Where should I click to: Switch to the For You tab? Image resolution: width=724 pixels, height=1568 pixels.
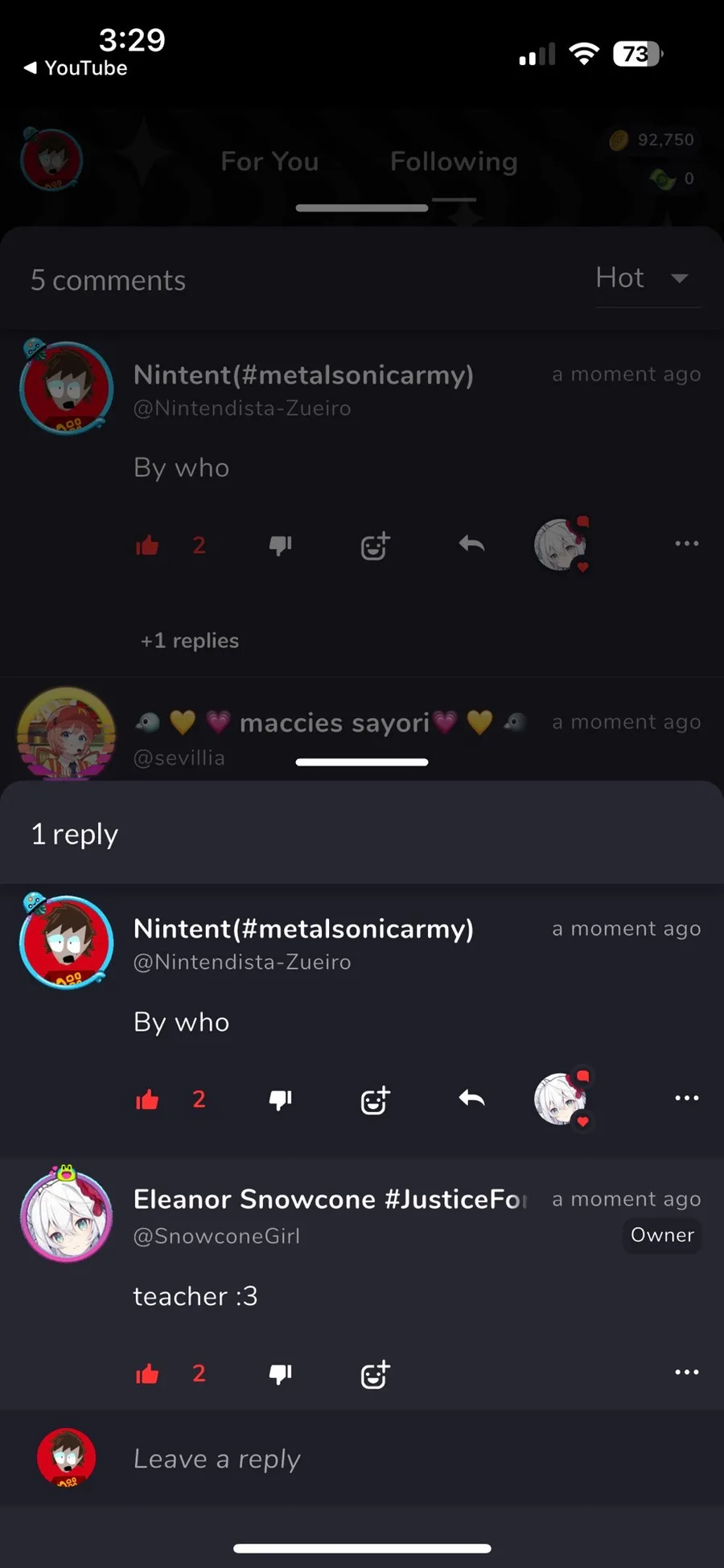pos(270,162)
